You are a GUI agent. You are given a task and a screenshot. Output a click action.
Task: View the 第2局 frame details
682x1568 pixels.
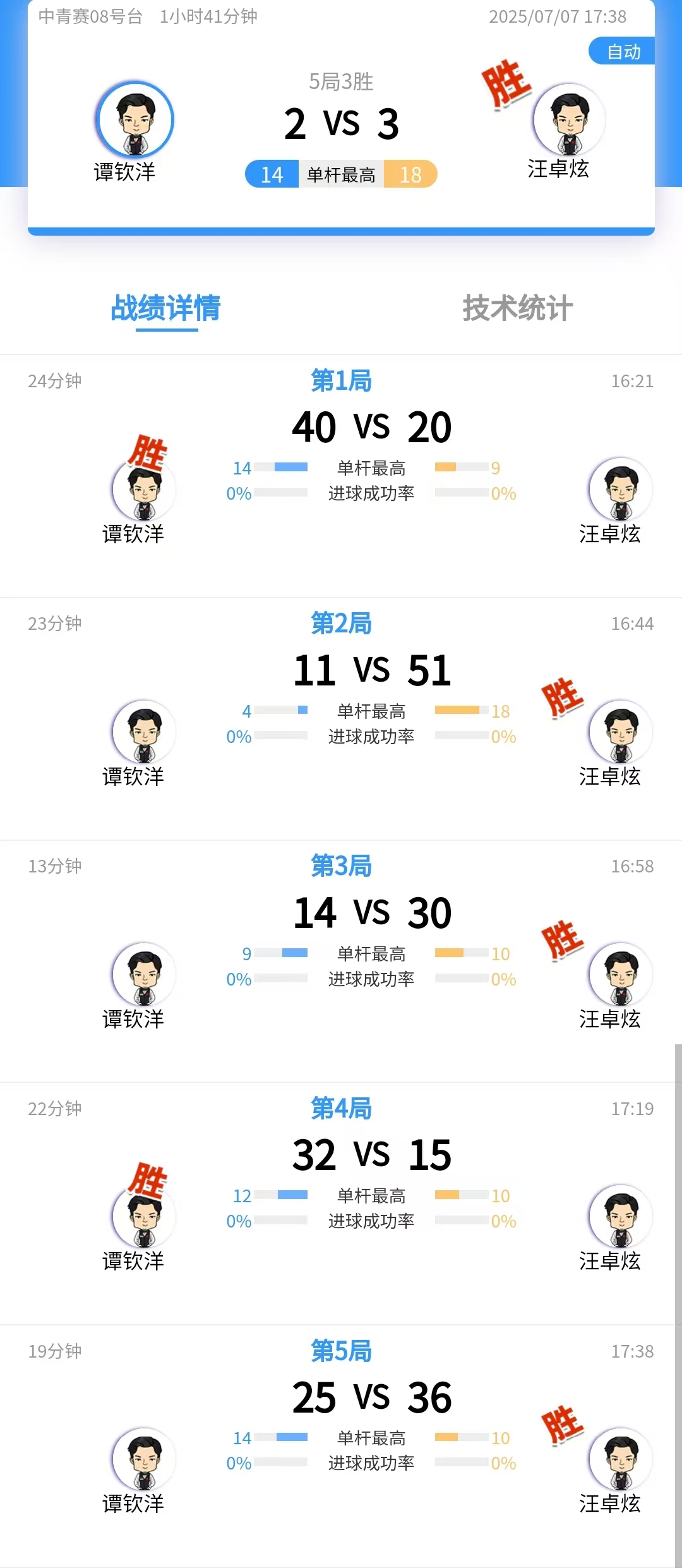click(x=341, y=624)
